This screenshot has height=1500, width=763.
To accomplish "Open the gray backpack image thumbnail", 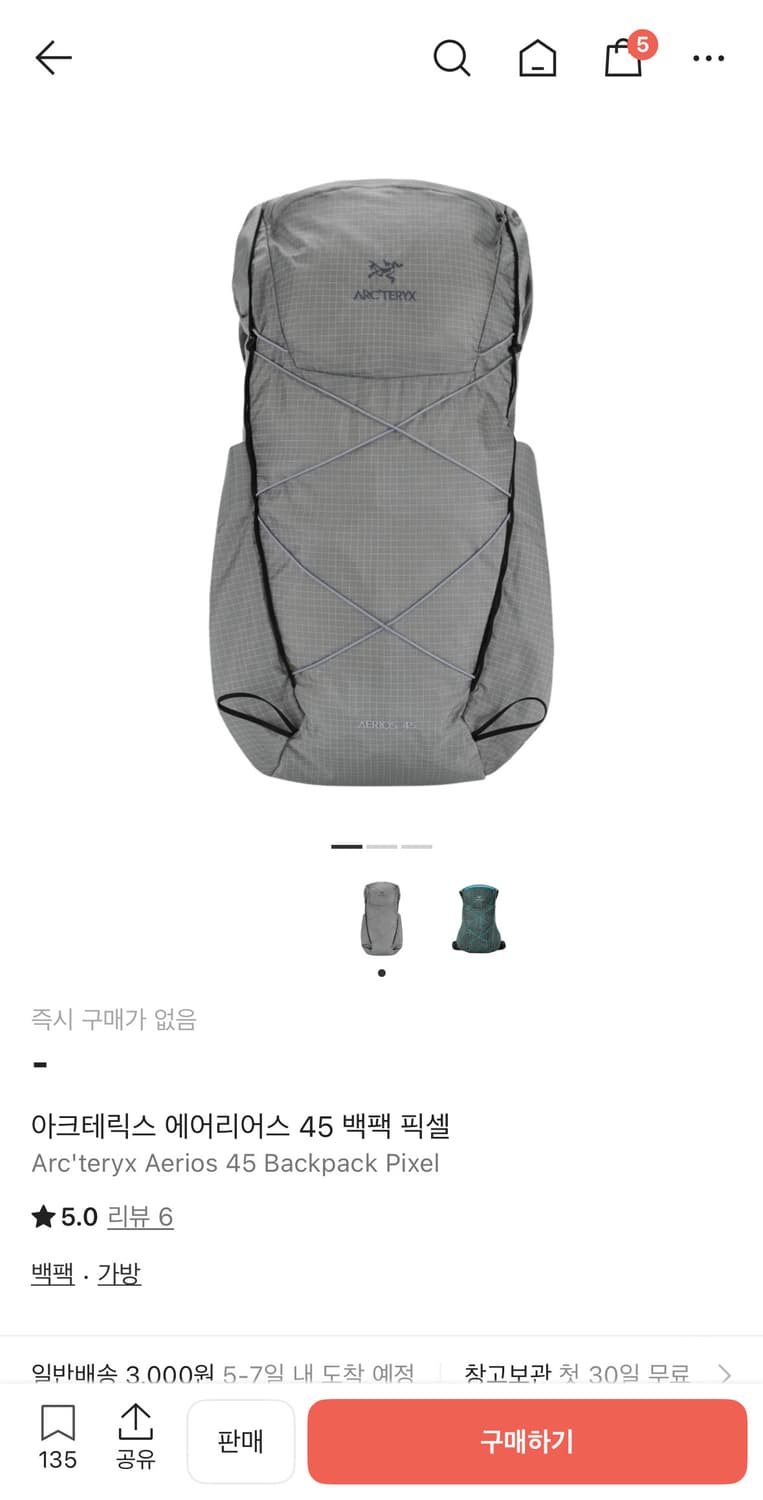I will click(x=381, y=917).
